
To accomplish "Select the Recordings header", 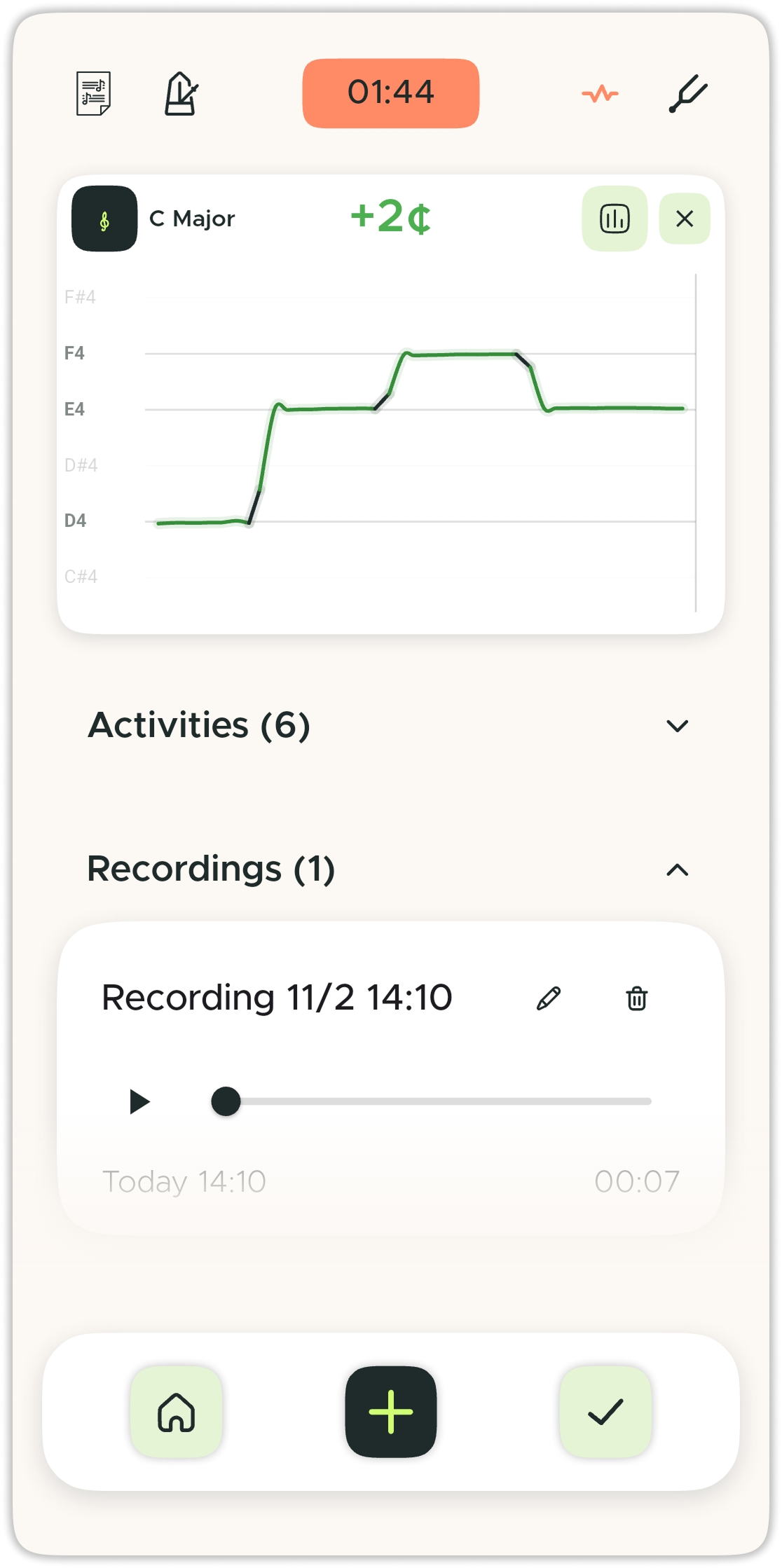I will pos(212,871).
